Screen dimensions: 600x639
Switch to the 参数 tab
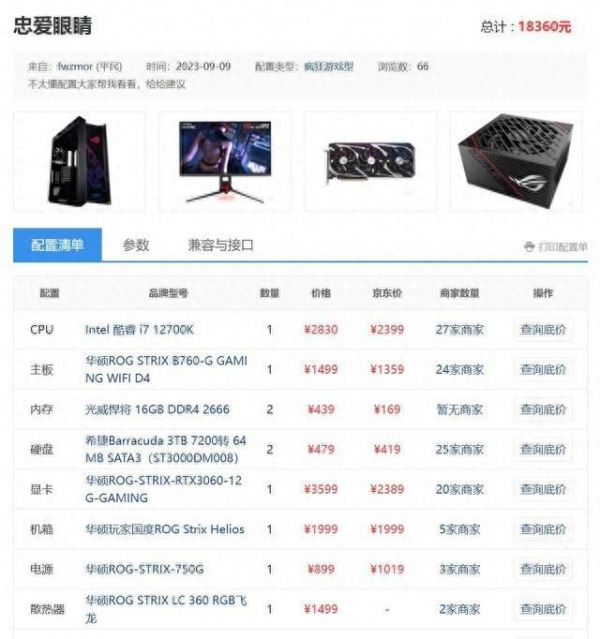(136, 245)
